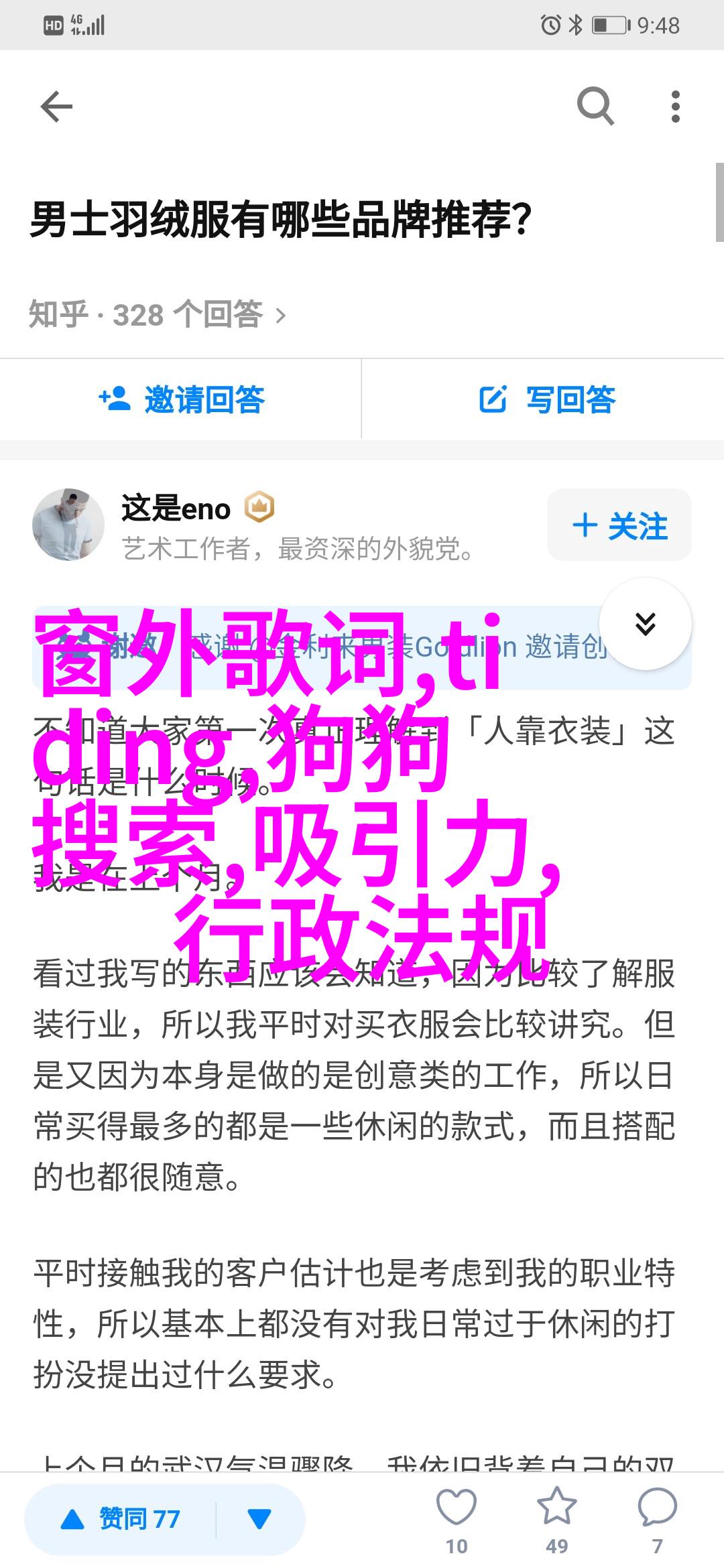Tap 写回答 to write an answer
This screenshot has height=1568, width=724.
coord(546,399)
